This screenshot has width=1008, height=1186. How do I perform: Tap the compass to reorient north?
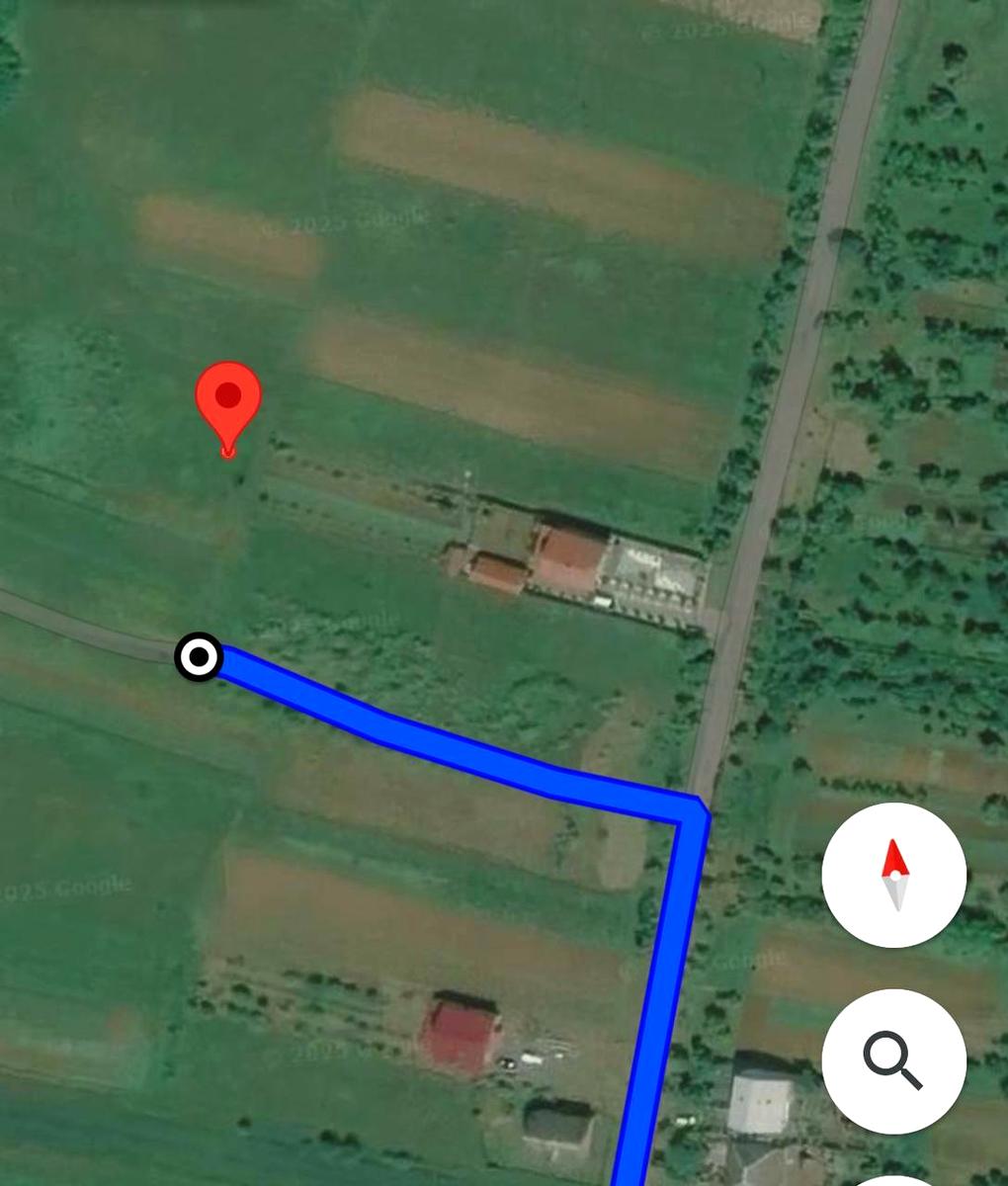click(893, 873)
